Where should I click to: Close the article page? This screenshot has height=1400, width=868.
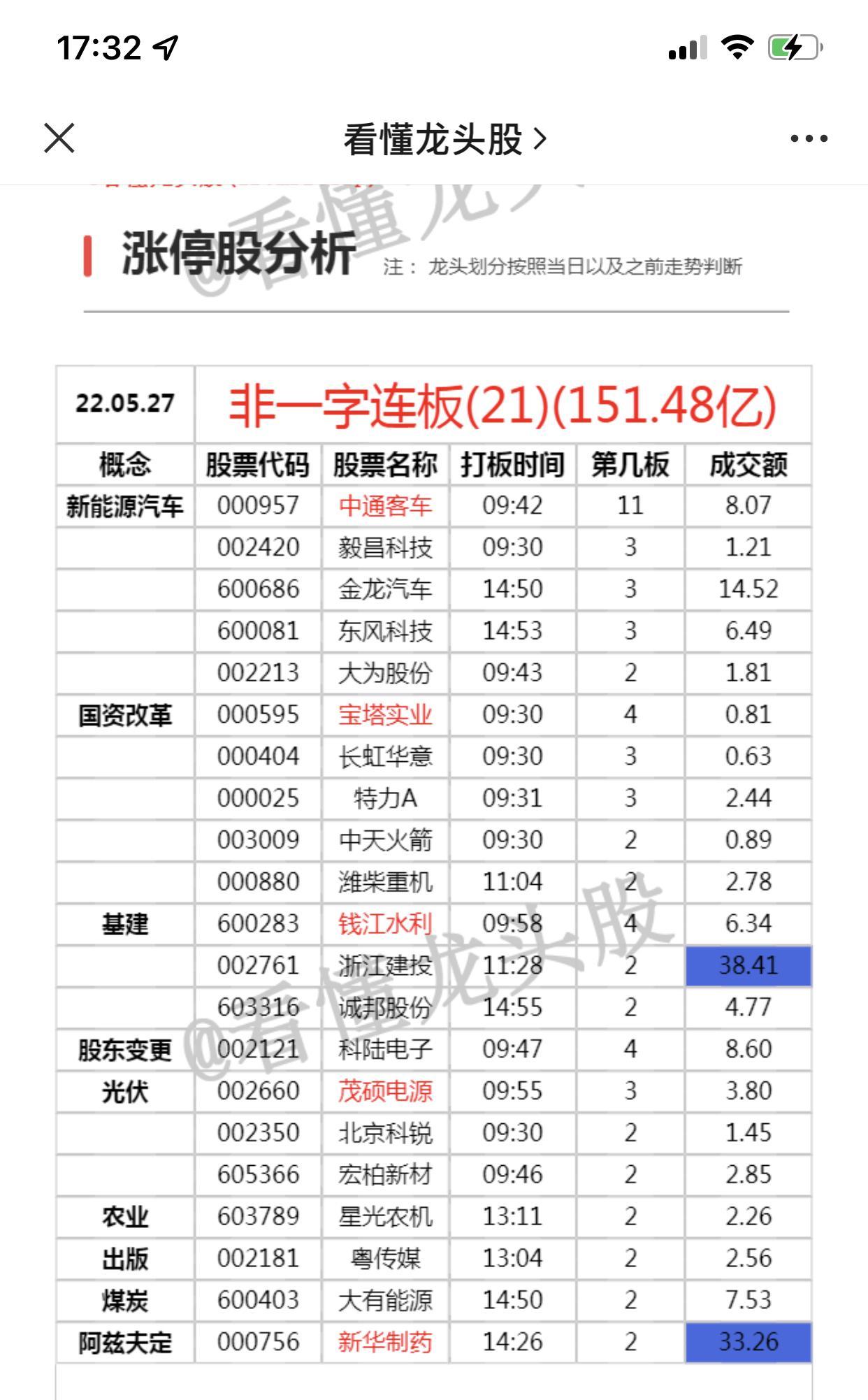[x=59, y=138]
